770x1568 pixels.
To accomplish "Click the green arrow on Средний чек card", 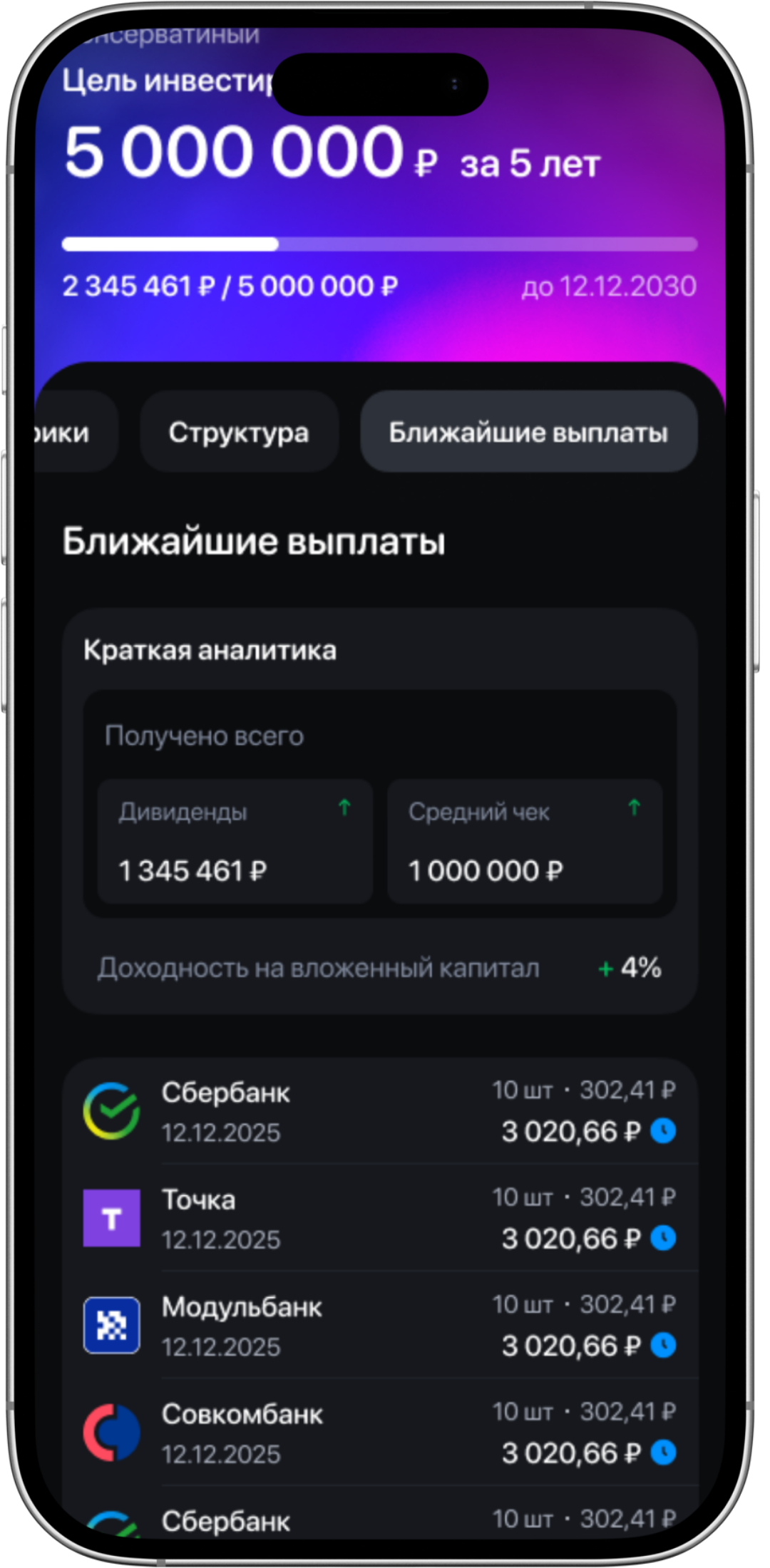I will (x=633, y=809).
